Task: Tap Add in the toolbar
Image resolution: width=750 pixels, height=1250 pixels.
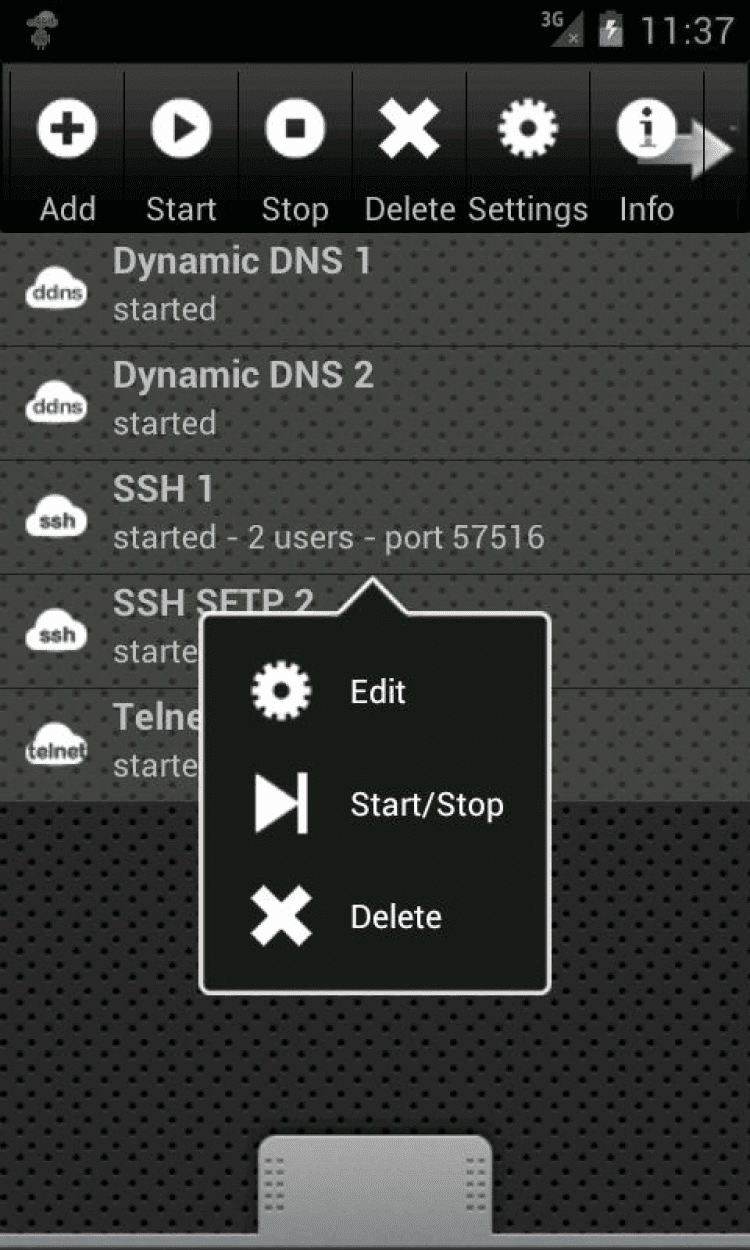Action: [67, 150]
